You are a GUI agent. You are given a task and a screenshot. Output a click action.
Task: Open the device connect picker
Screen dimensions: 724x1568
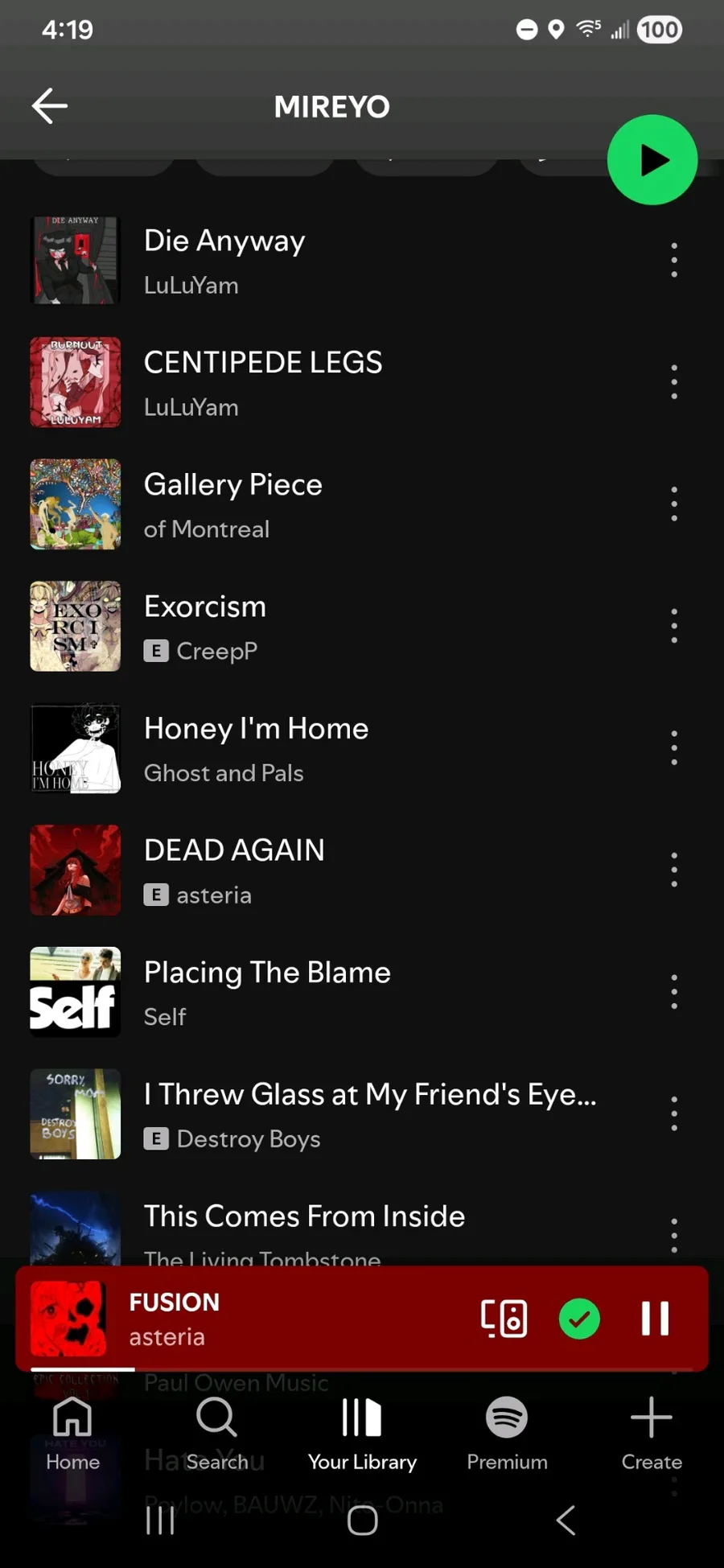click(504, 1319)
